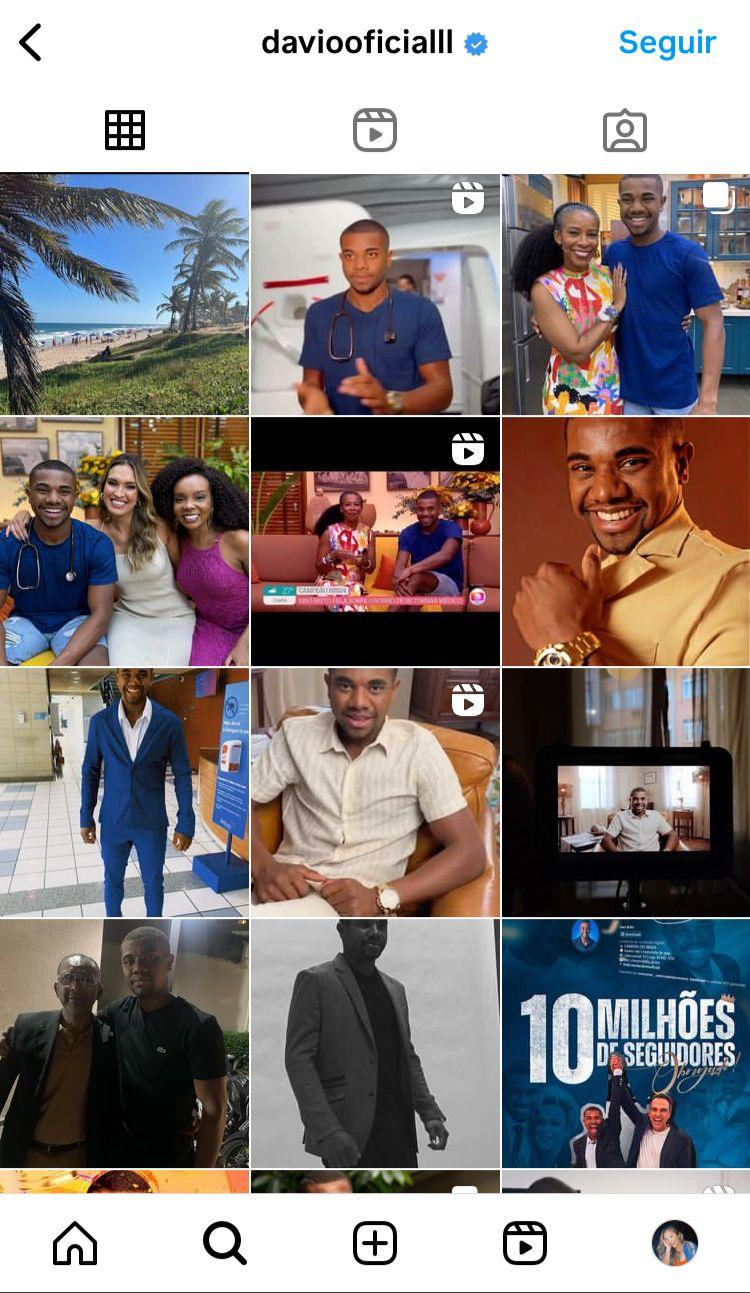Tap Seguir to follow davioficialll

667,43
